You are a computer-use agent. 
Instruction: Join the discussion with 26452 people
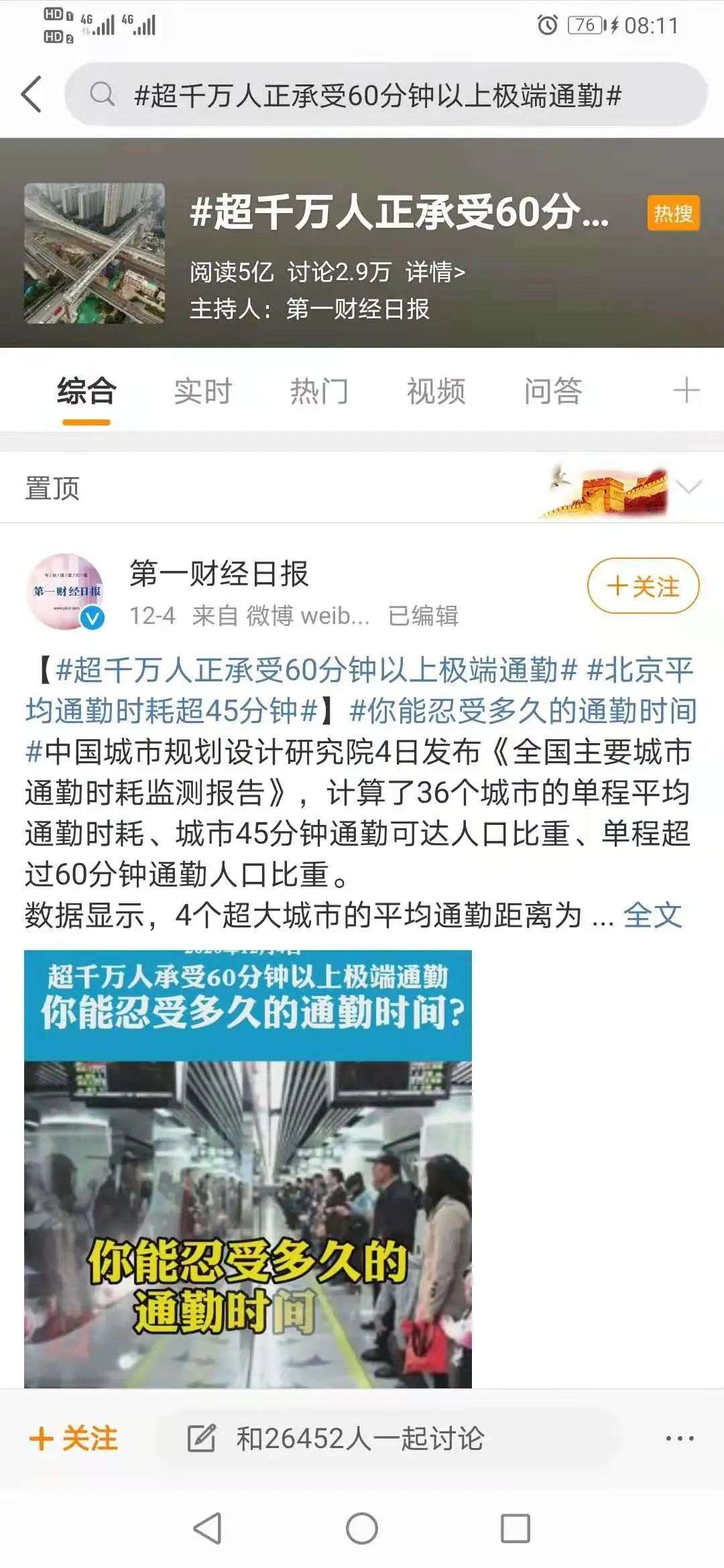pos(387,1438)
